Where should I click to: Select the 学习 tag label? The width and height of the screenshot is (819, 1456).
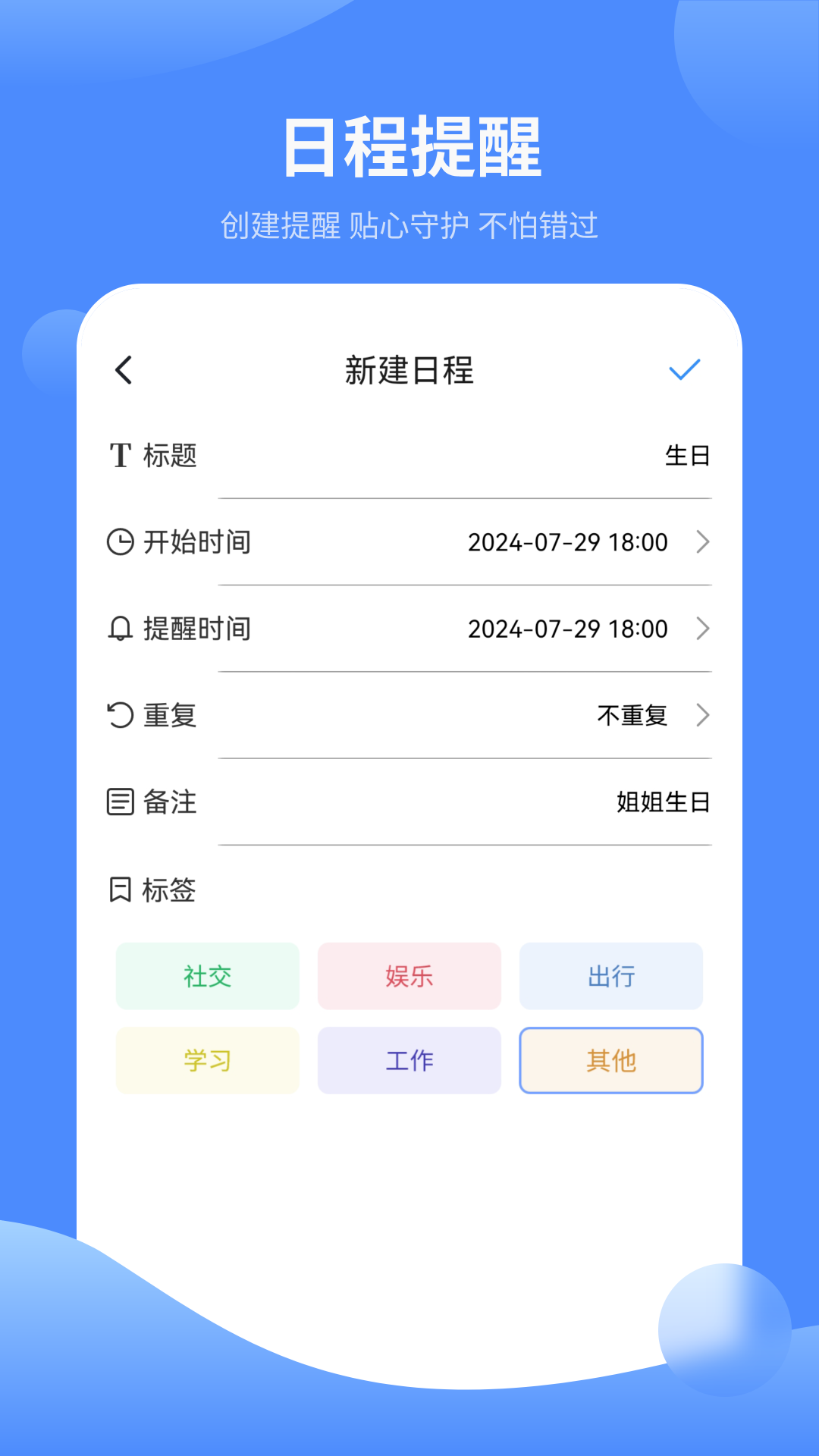pyautogui.click(x=207, y=1061)
